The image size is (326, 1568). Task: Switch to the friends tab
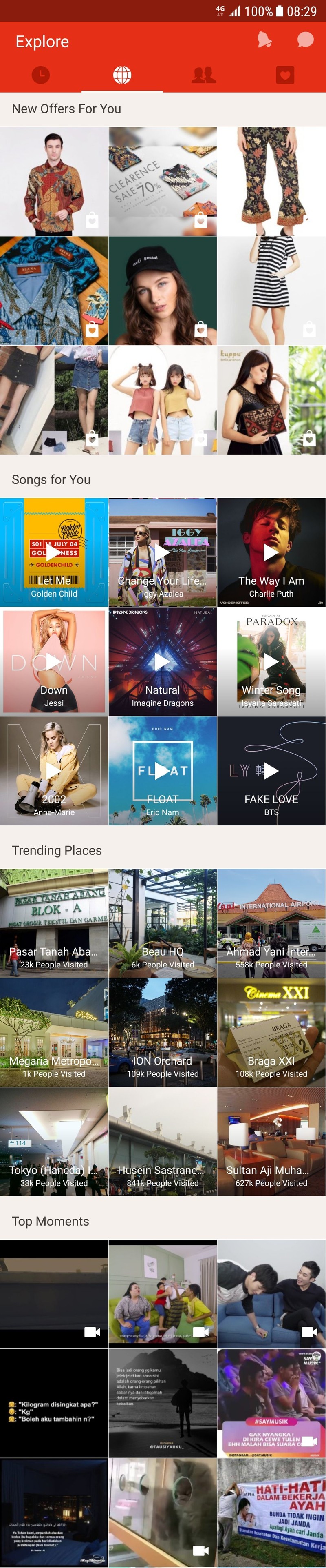click(x=203, y=75)
